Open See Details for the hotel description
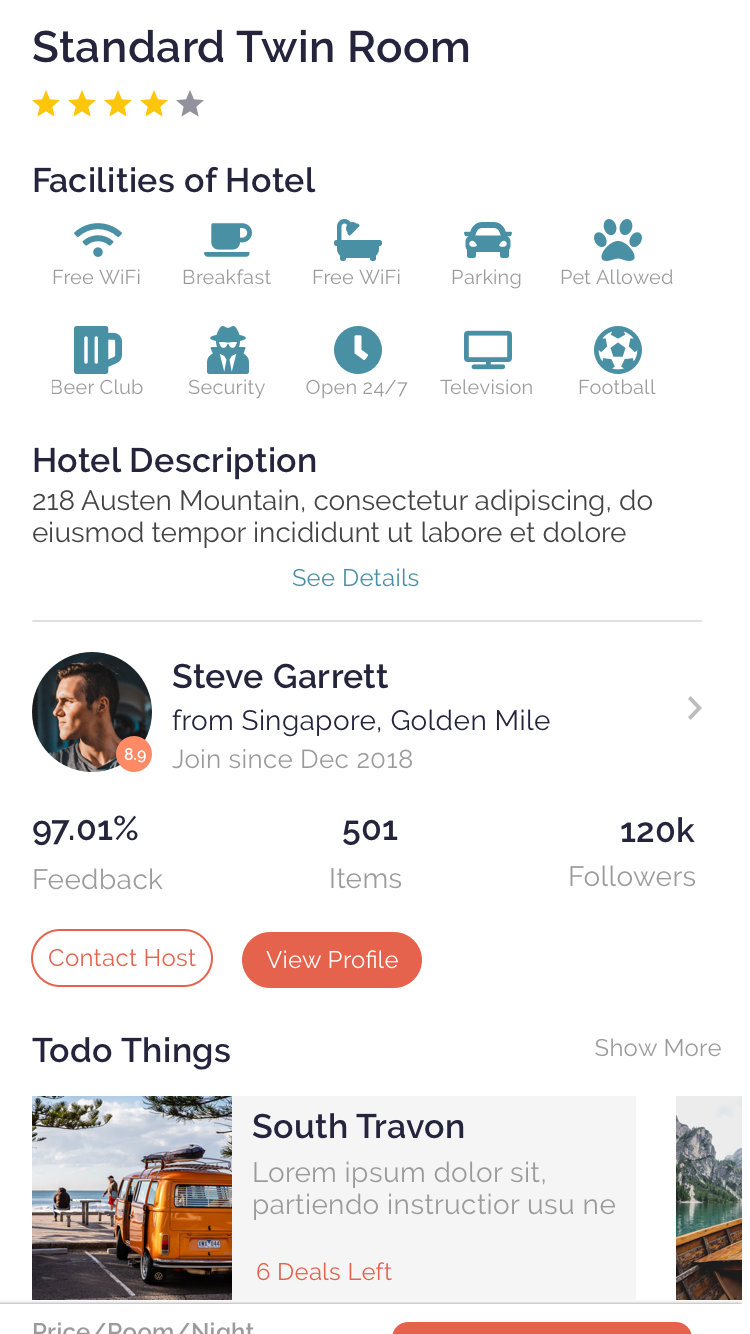750x1334 pixels. coord(355,577)
